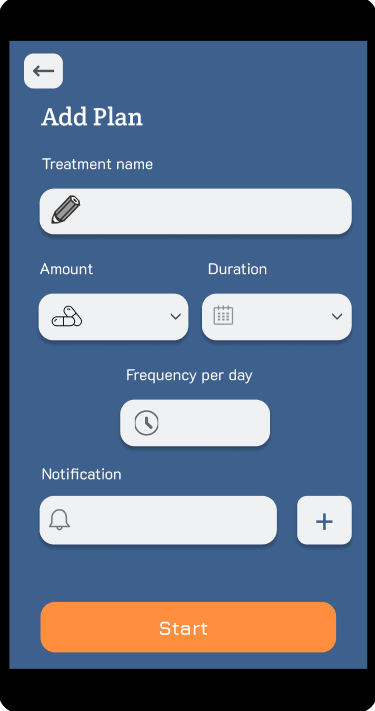Tap the Notification time field

158,520
